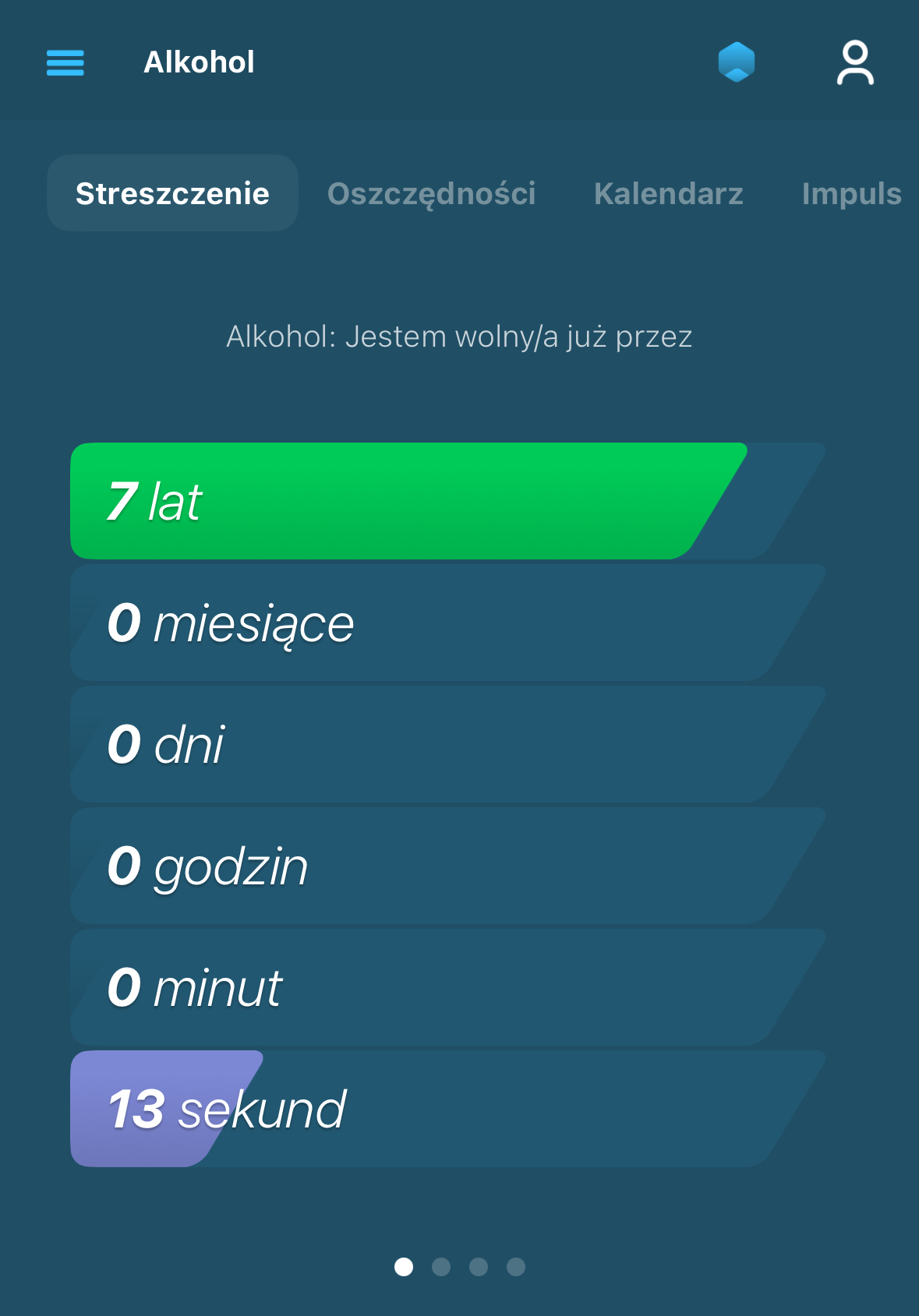Switch to the Oszczędności tab
Viewport: 919px width, 1316px height.
(431, 193)
